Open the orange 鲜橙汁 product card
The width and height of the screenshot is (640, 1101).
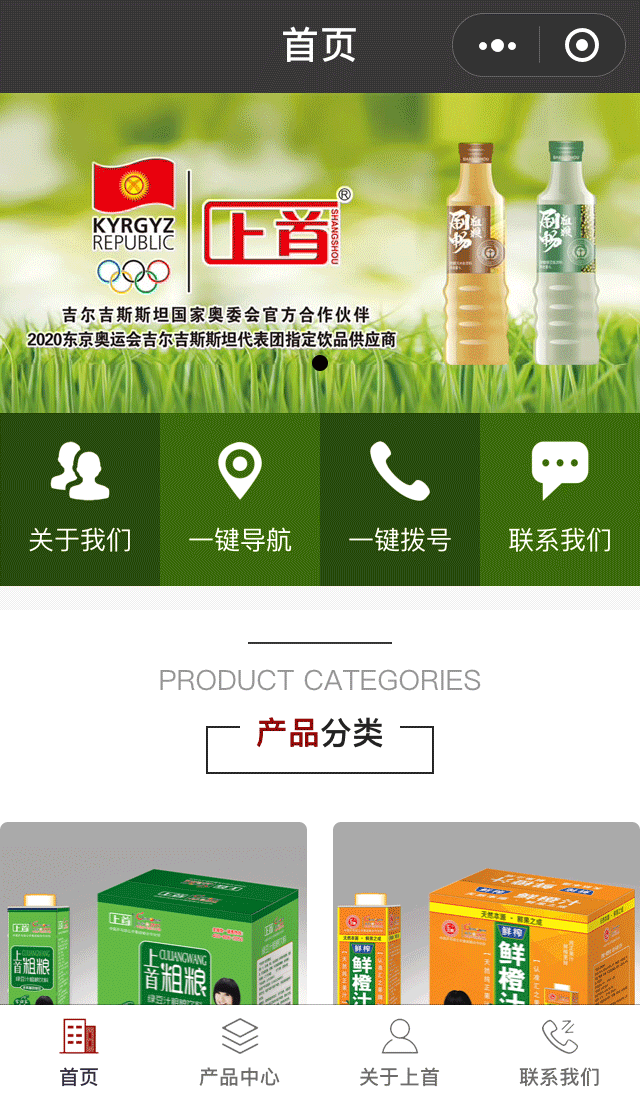[486, 913]
